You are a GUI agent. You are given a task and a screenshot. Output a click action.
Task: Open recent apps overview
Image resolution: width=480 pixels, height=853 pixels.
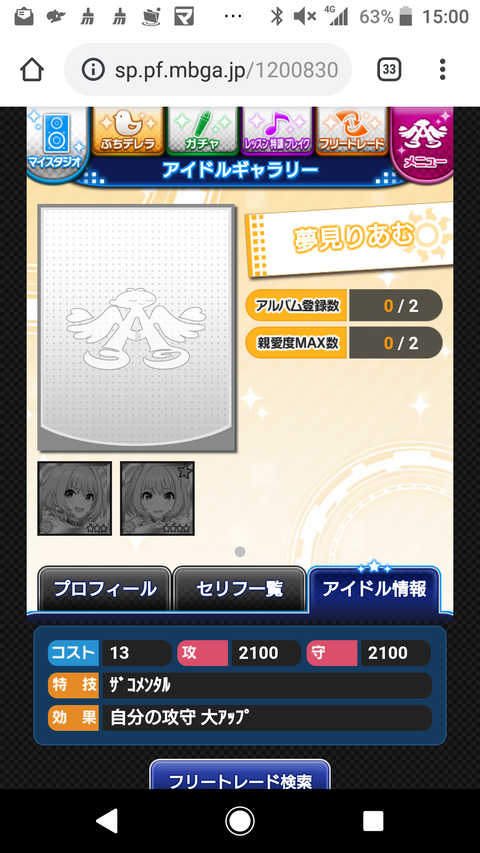(373, 820)
